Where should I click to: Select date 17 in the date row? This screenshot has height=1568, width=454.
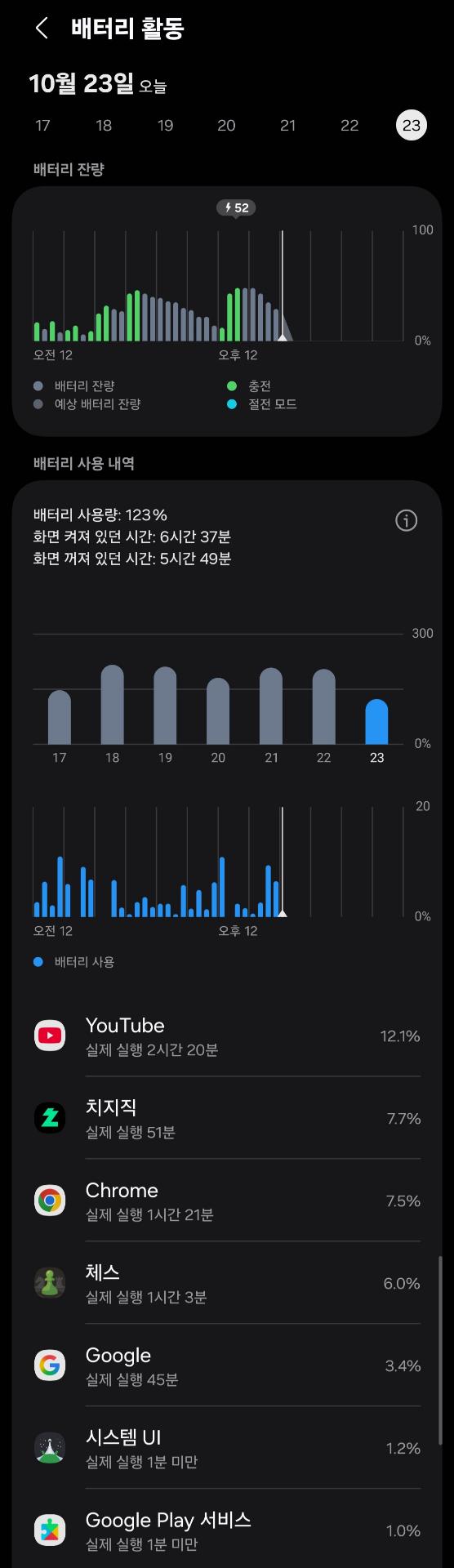point(43,125)
